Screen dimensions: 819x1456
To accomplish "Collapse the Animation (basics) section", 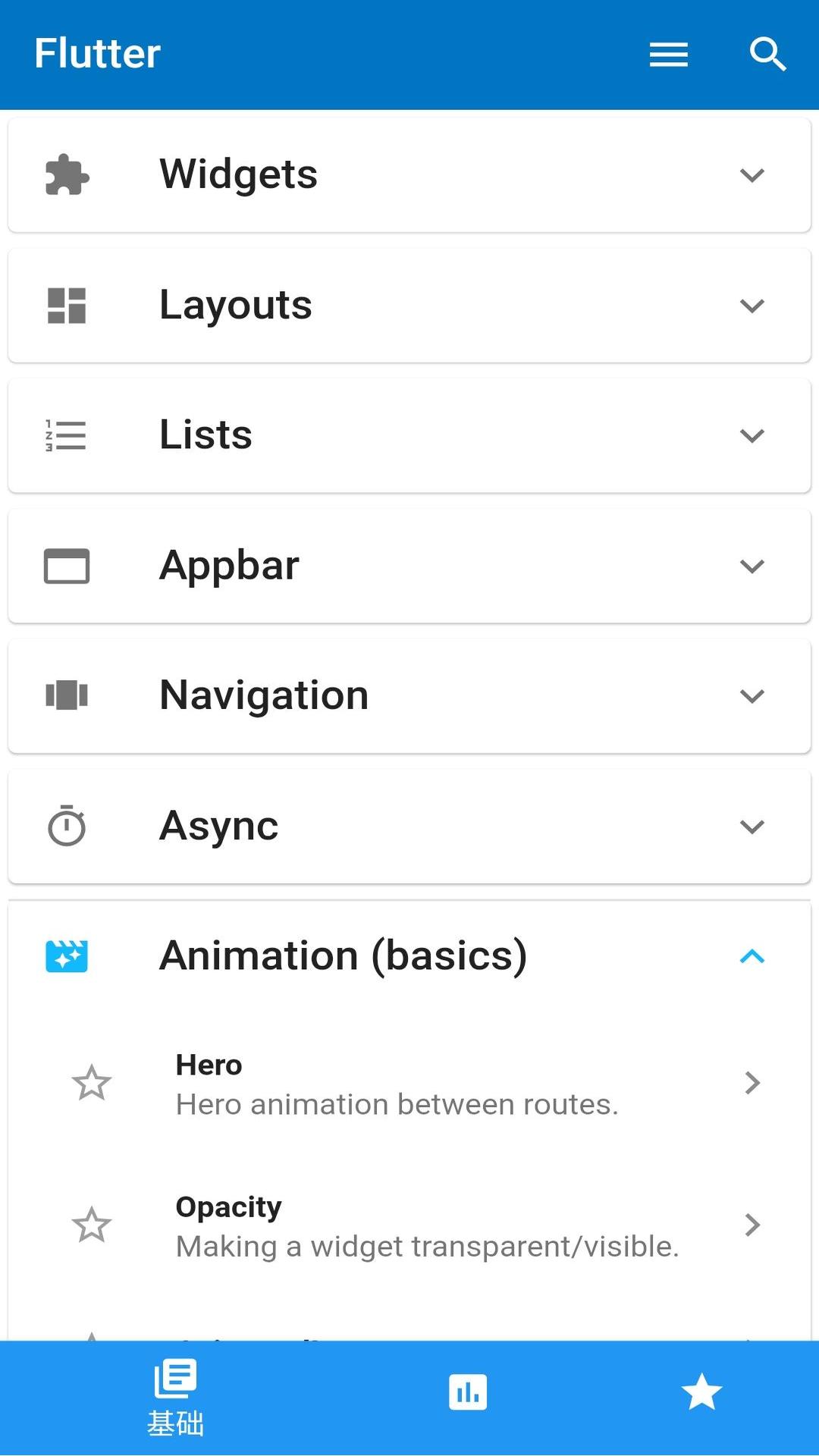I will (752, 956).
